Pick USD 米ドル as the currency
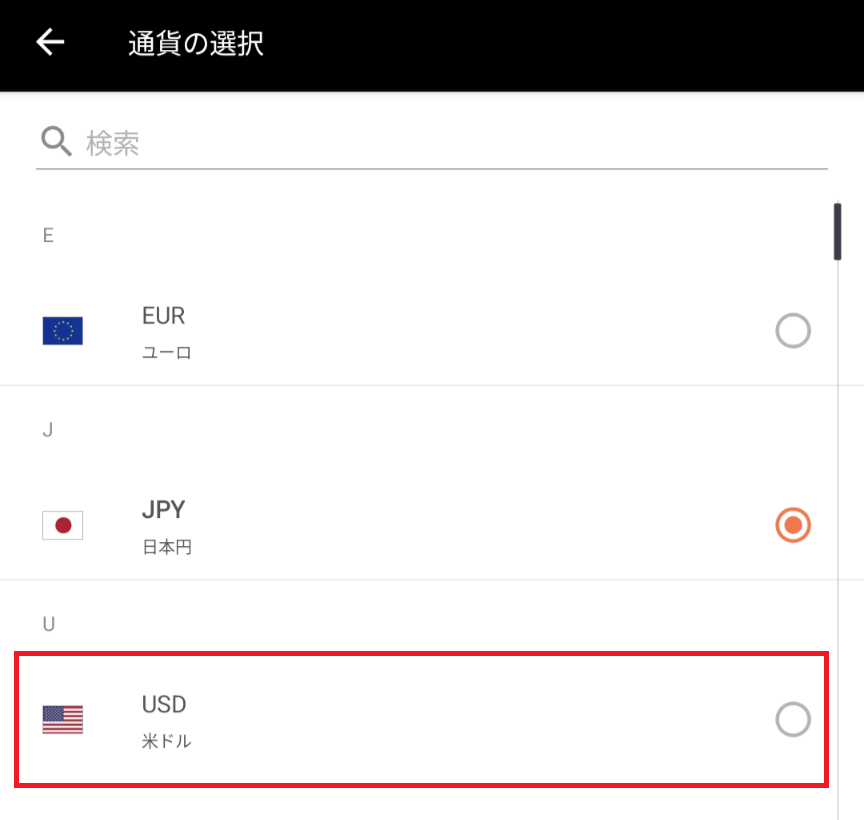The height and width of the screenshot is (820, 864). (x=792, y=719)
